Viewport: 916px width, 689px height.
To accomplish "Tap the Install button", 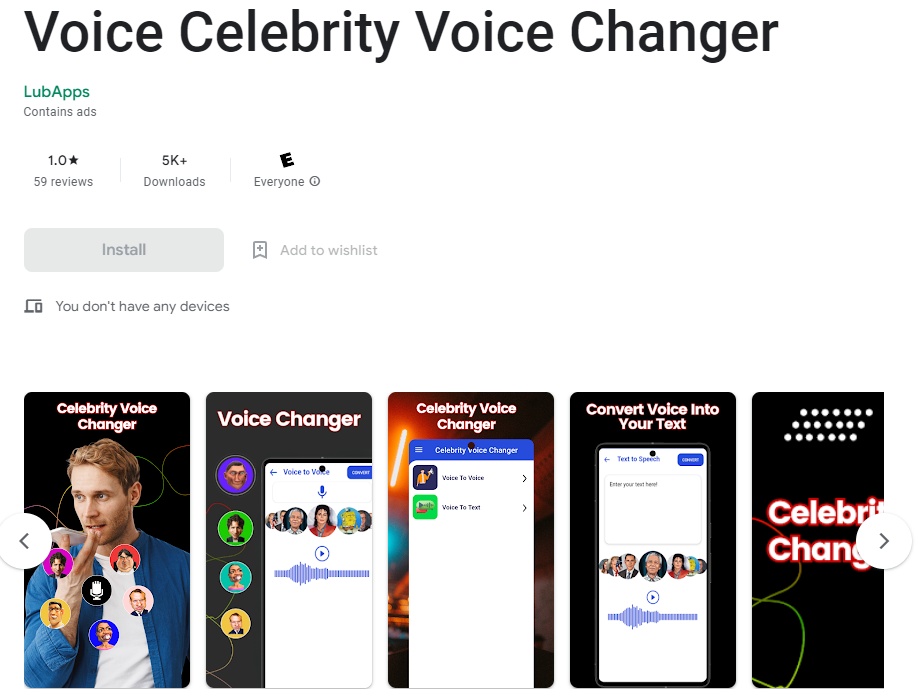I will 124,250.
